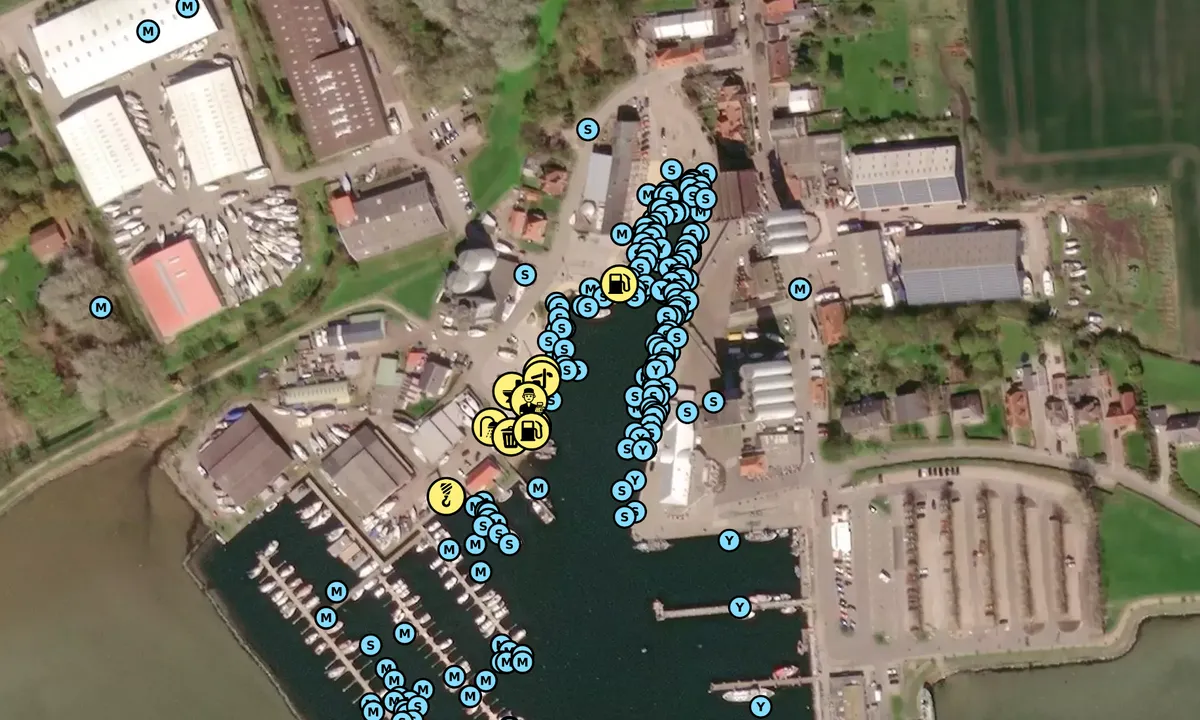Open the trash bin facility marker

509,436
